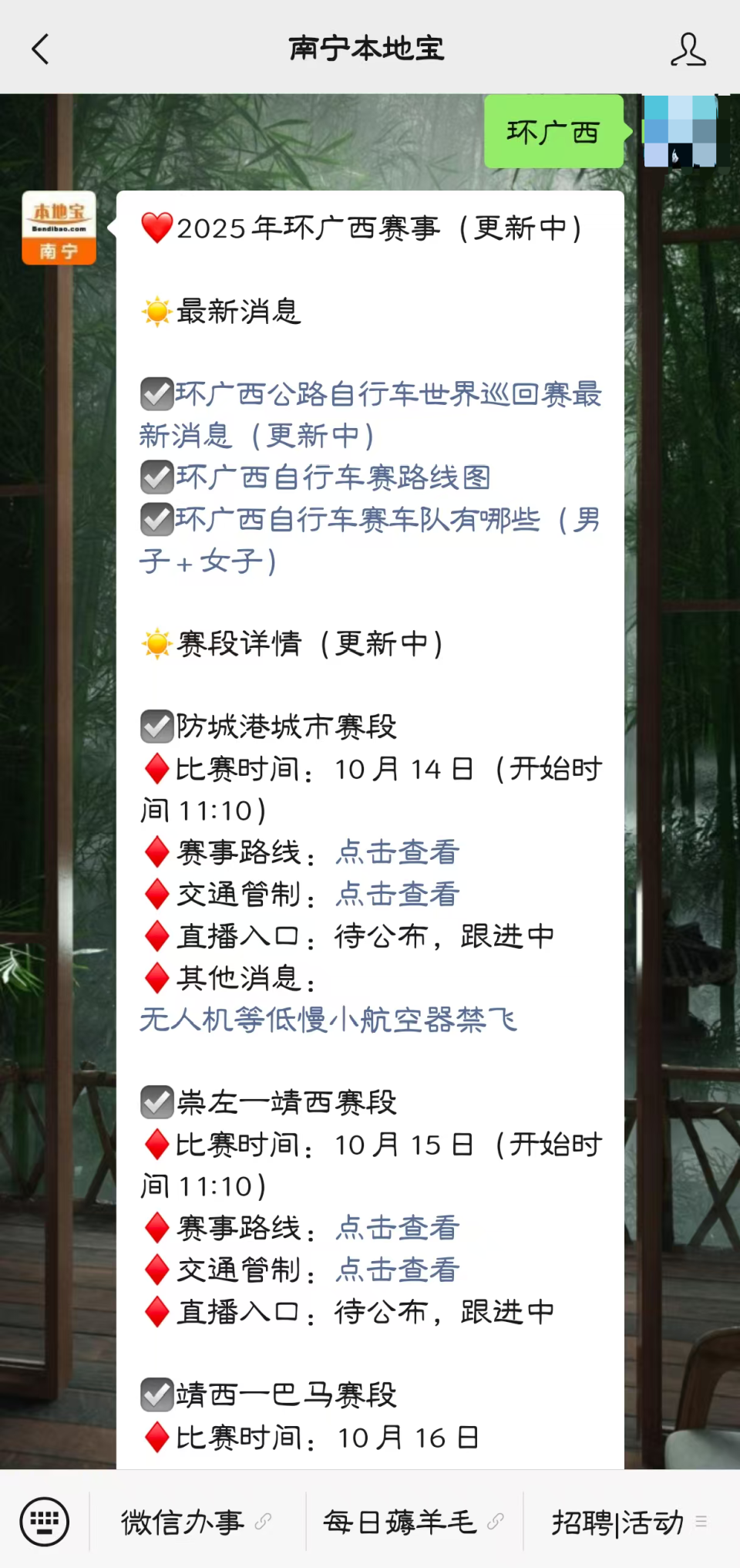This screenshot has width=740, height=1568.
Task: Tap my own avatar beside 环广西 message
Action: pos(680,131)
